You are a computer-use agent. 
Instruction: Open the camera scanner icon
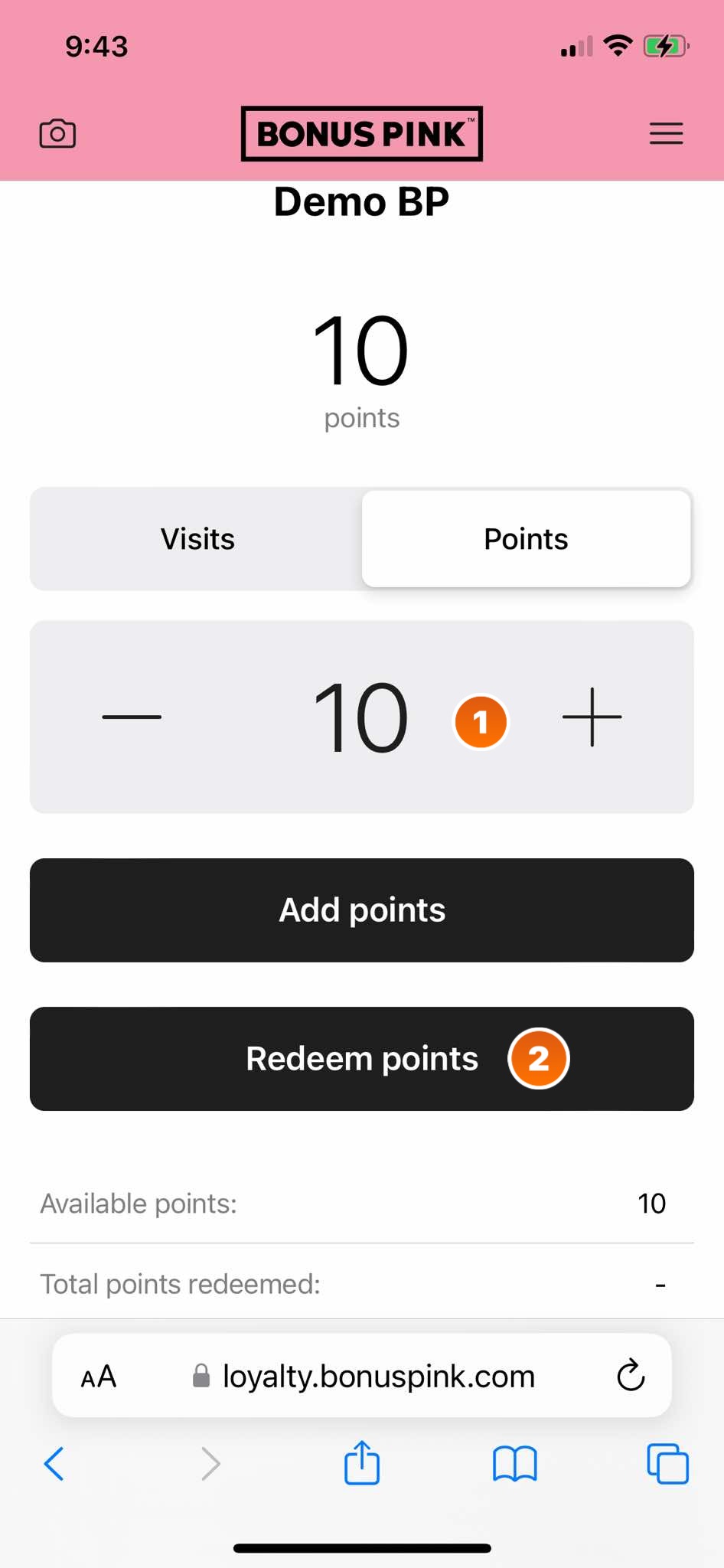tap(57, 134)
